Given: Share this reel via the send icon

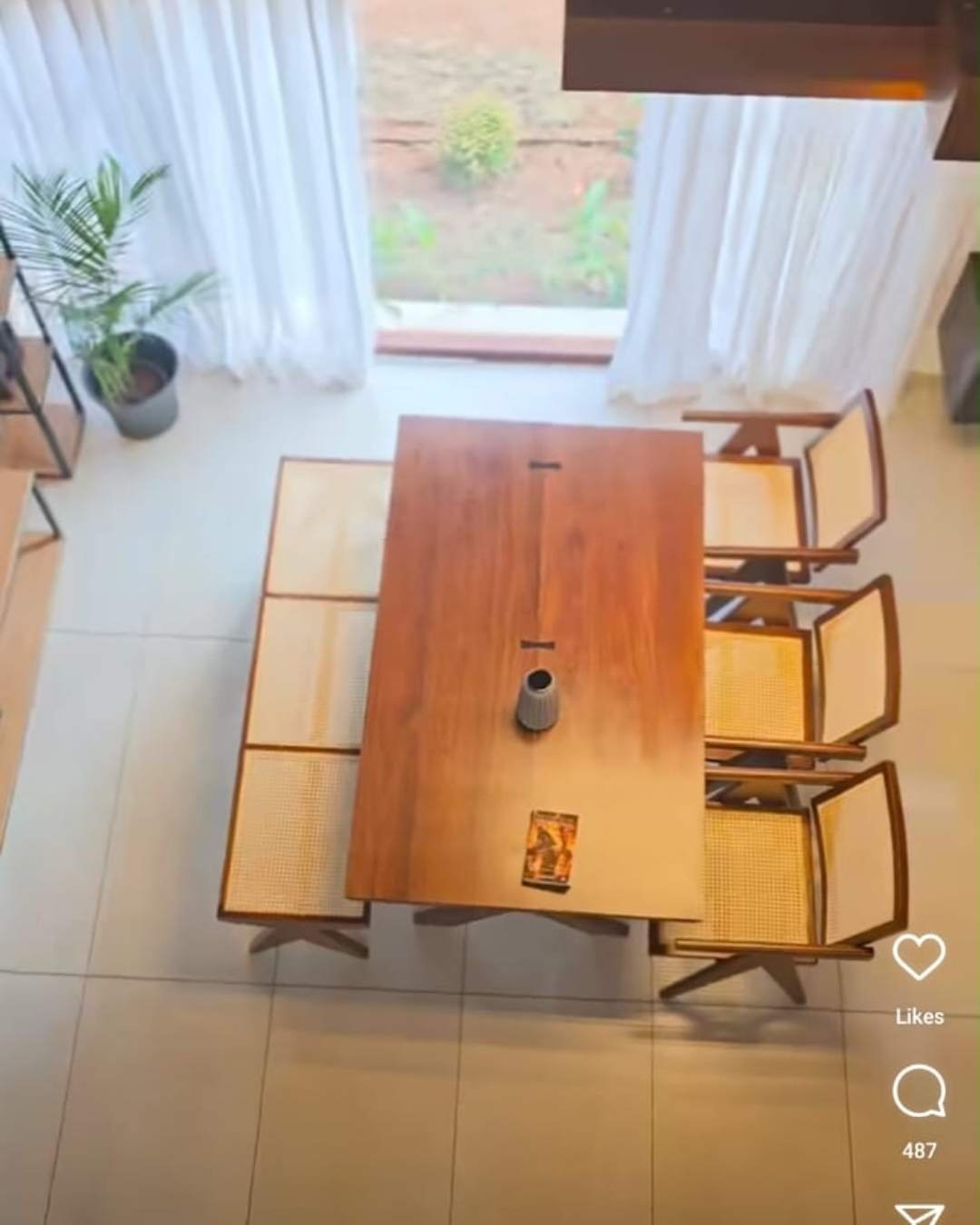Looking at the screenshot, I should [x=918, y=1213].
